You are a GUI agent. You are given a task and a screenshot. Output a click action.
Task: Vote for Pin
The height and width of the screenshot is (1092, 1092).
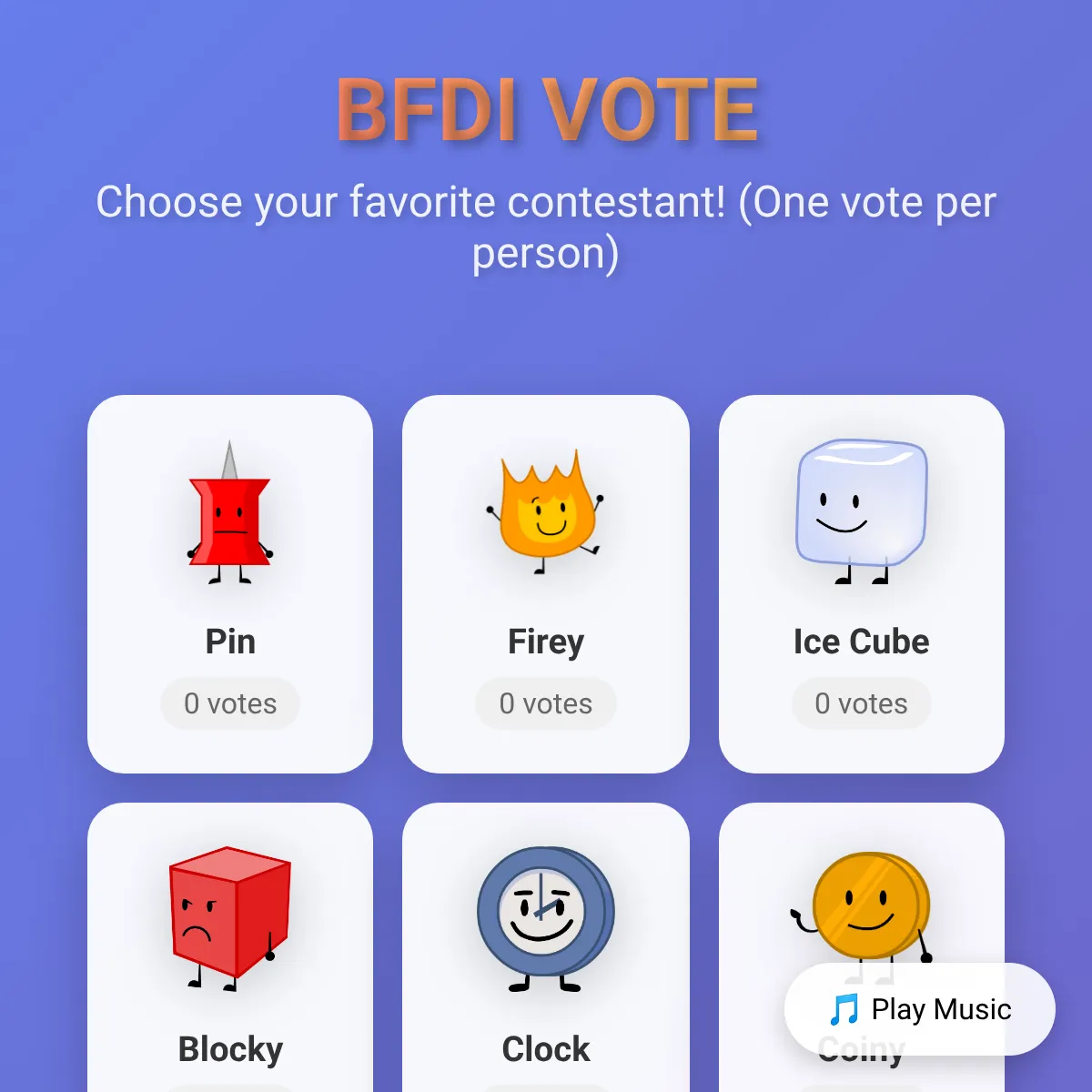(230, 583)
